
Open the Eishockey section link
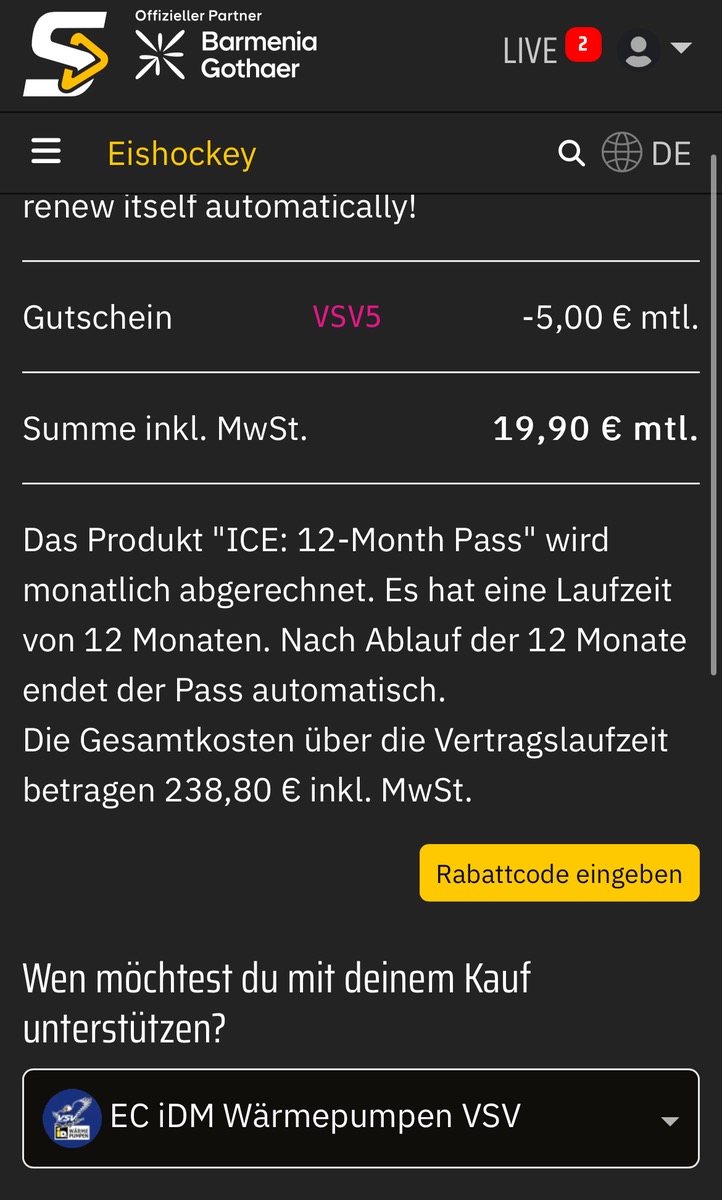[182, 154]
